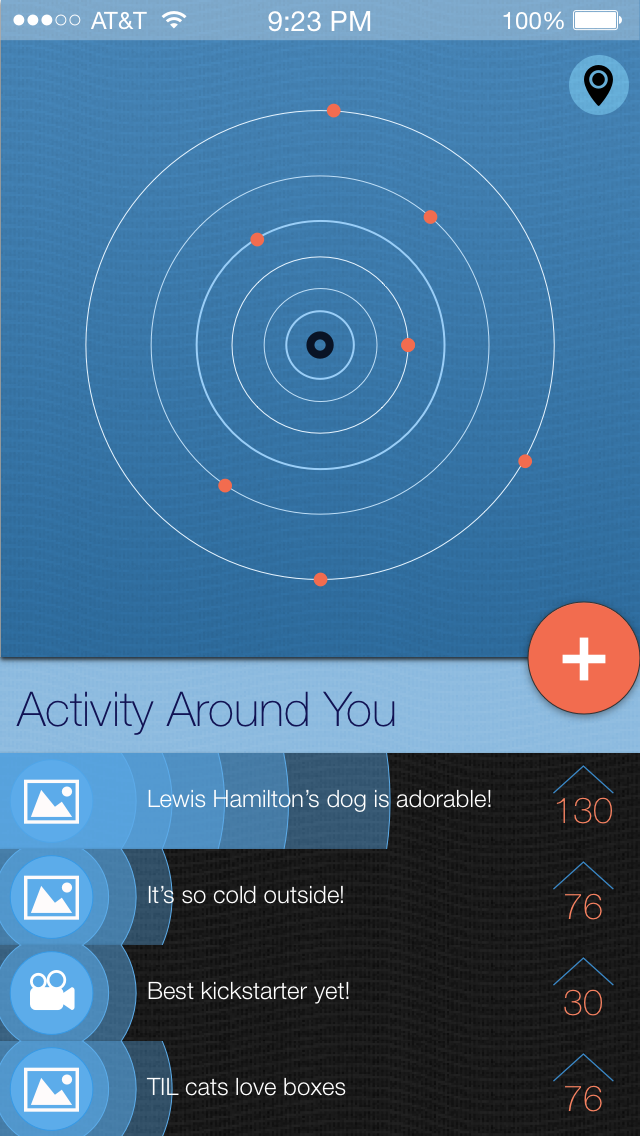Upvote the "It's so cold outside!" post

pyautogui.click(x=583, y=874)
